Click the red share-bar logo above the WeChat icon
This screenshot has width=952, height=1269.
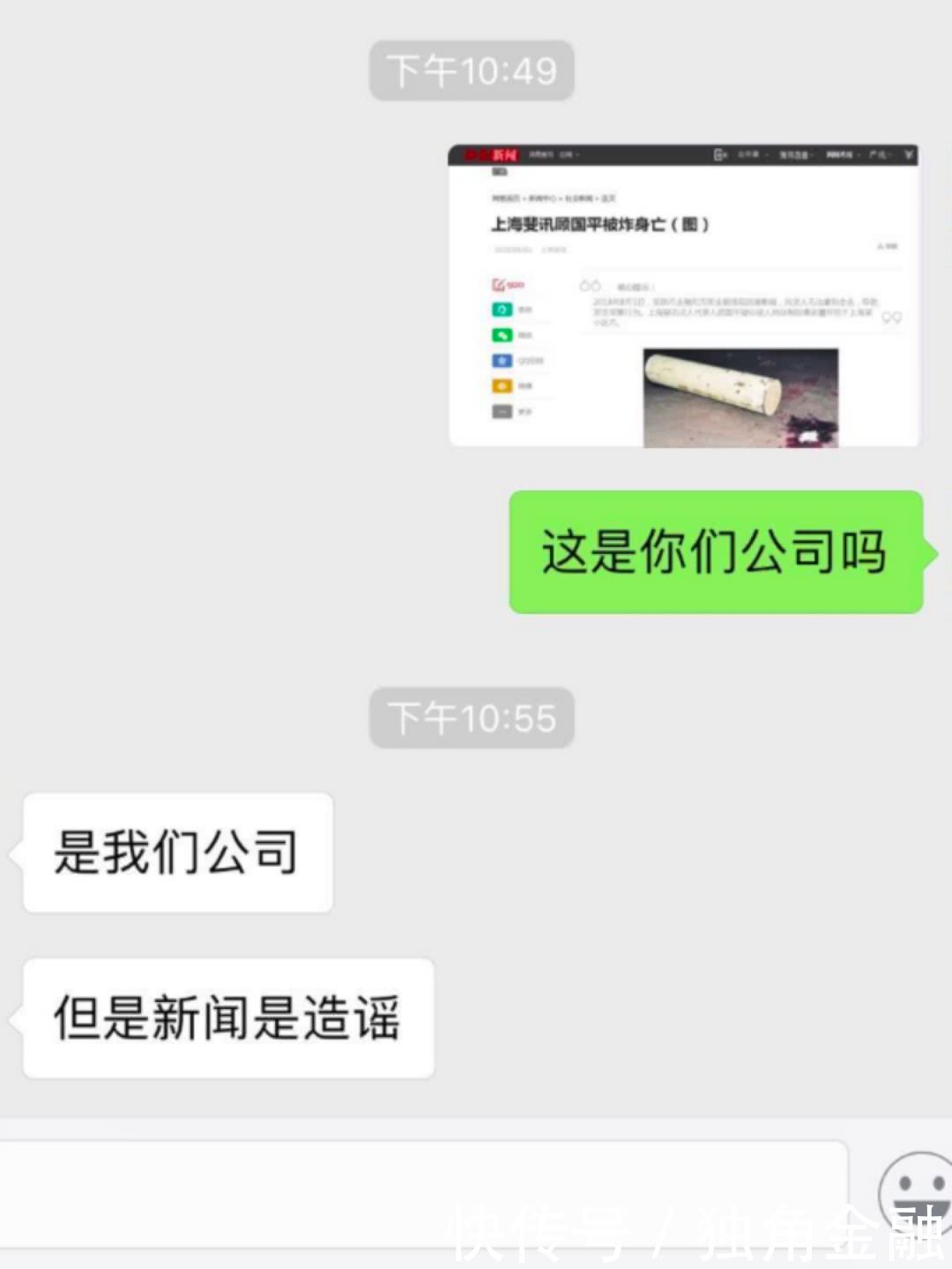[507, 284]
